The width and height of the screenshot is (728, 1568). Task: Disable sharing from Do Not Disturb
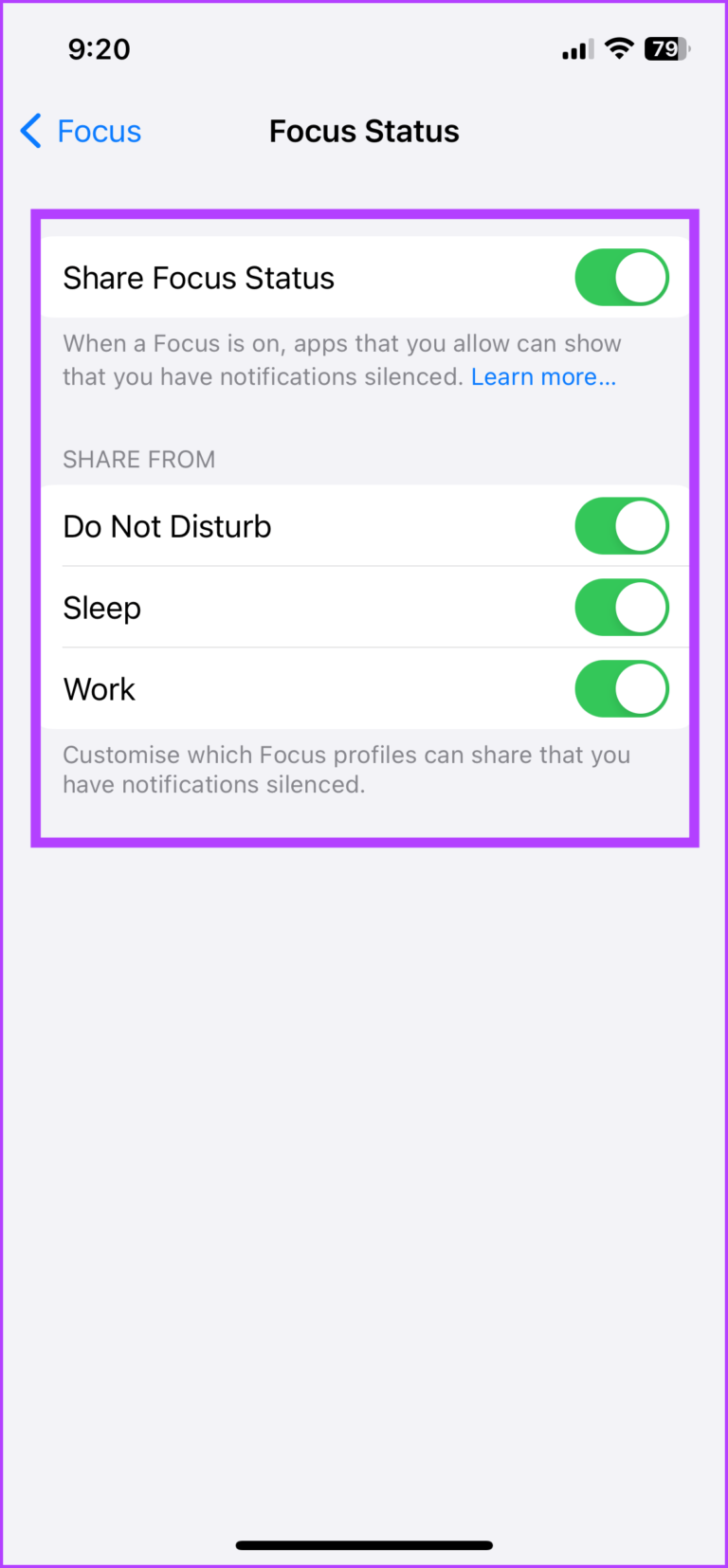(x=622, y=525)
